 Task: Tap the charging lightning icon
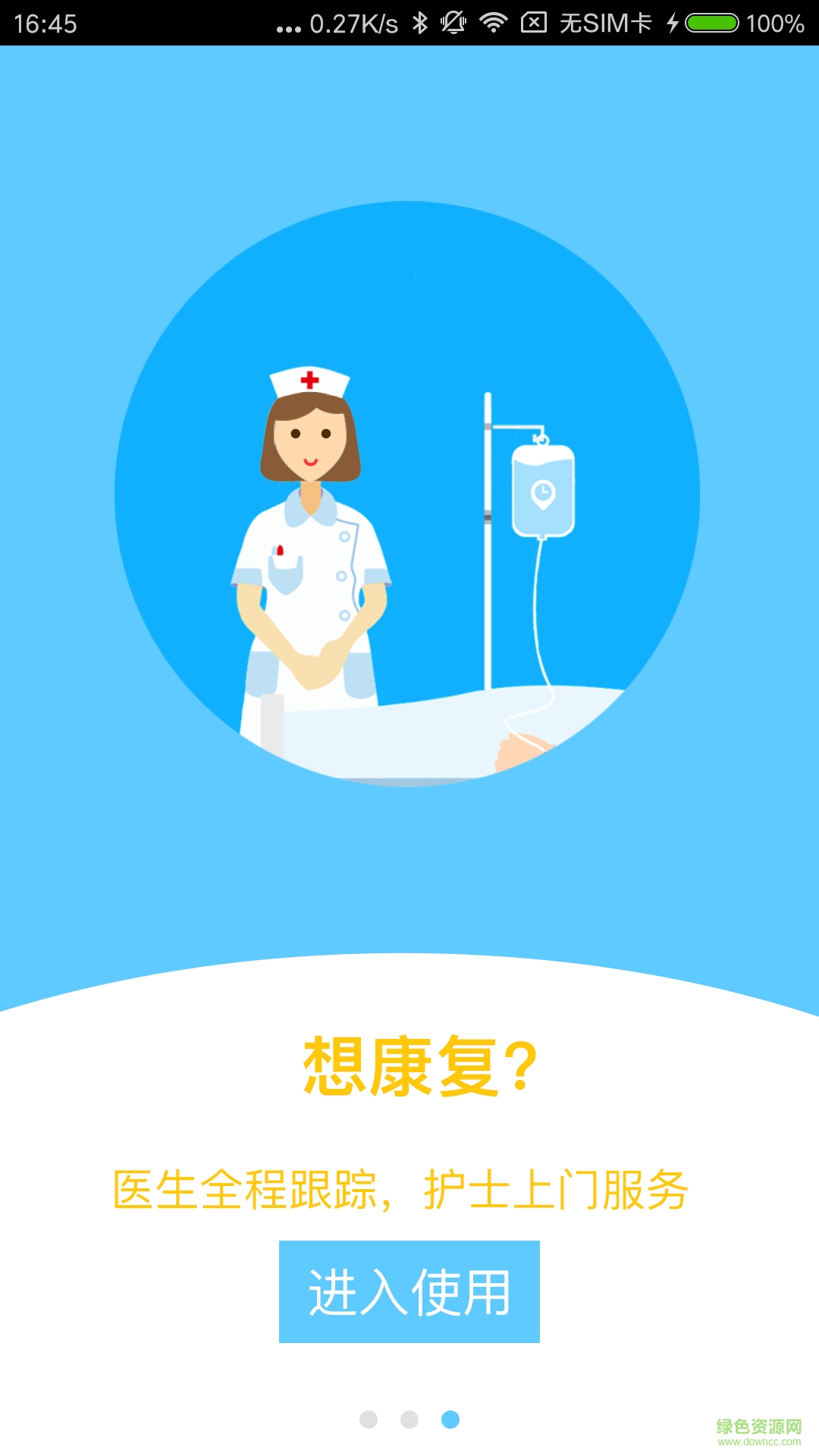673,22
